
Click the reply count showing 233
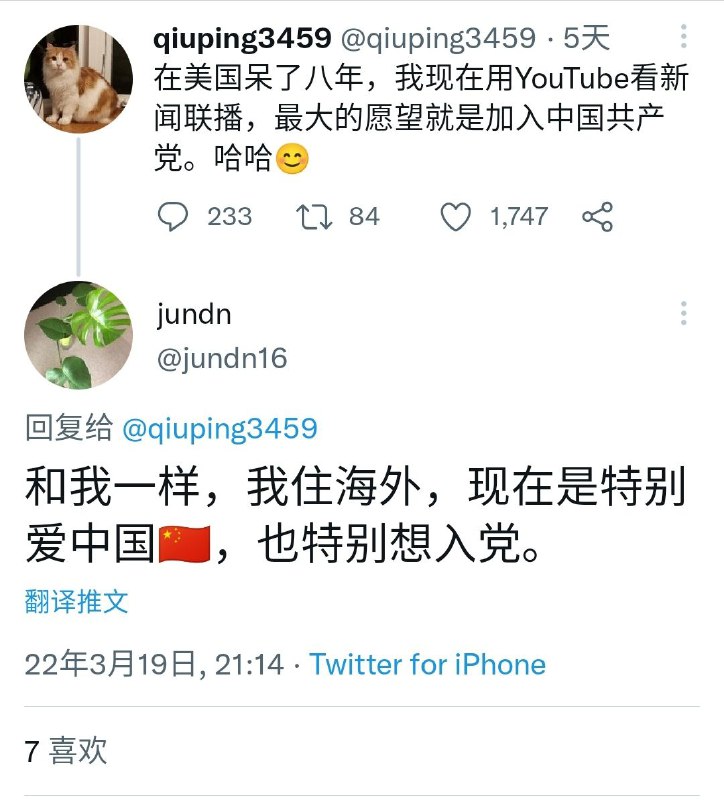(x=227, y=216)
